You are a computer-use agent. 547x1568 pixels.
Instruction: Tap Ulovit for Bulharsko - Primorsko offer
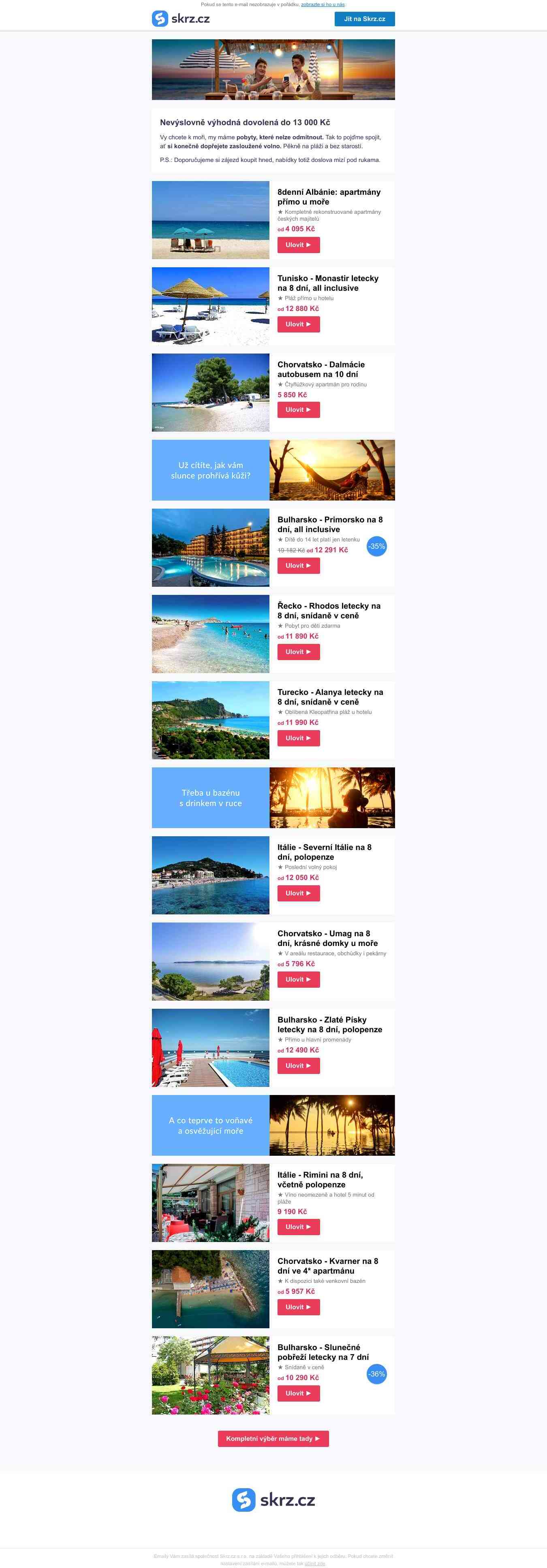click(298, 565)
